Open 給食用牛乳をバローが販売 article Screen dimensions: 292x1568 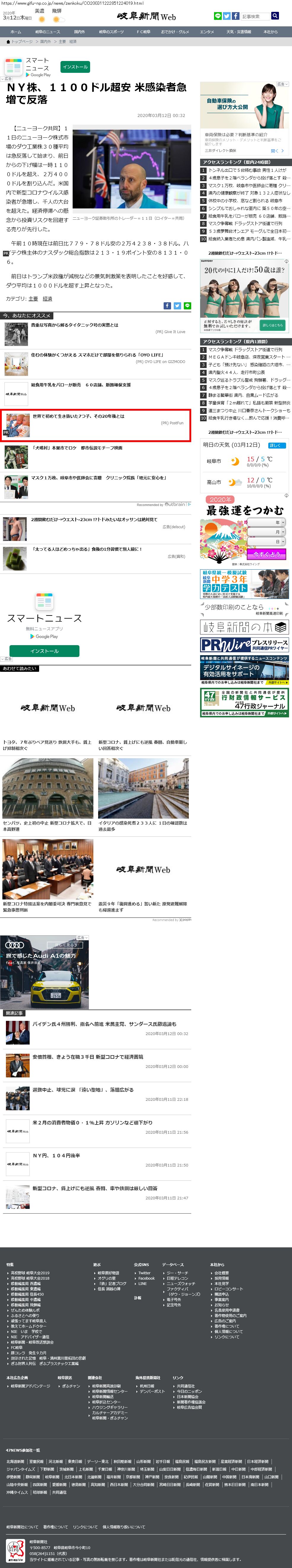click(x=80, y=385)
